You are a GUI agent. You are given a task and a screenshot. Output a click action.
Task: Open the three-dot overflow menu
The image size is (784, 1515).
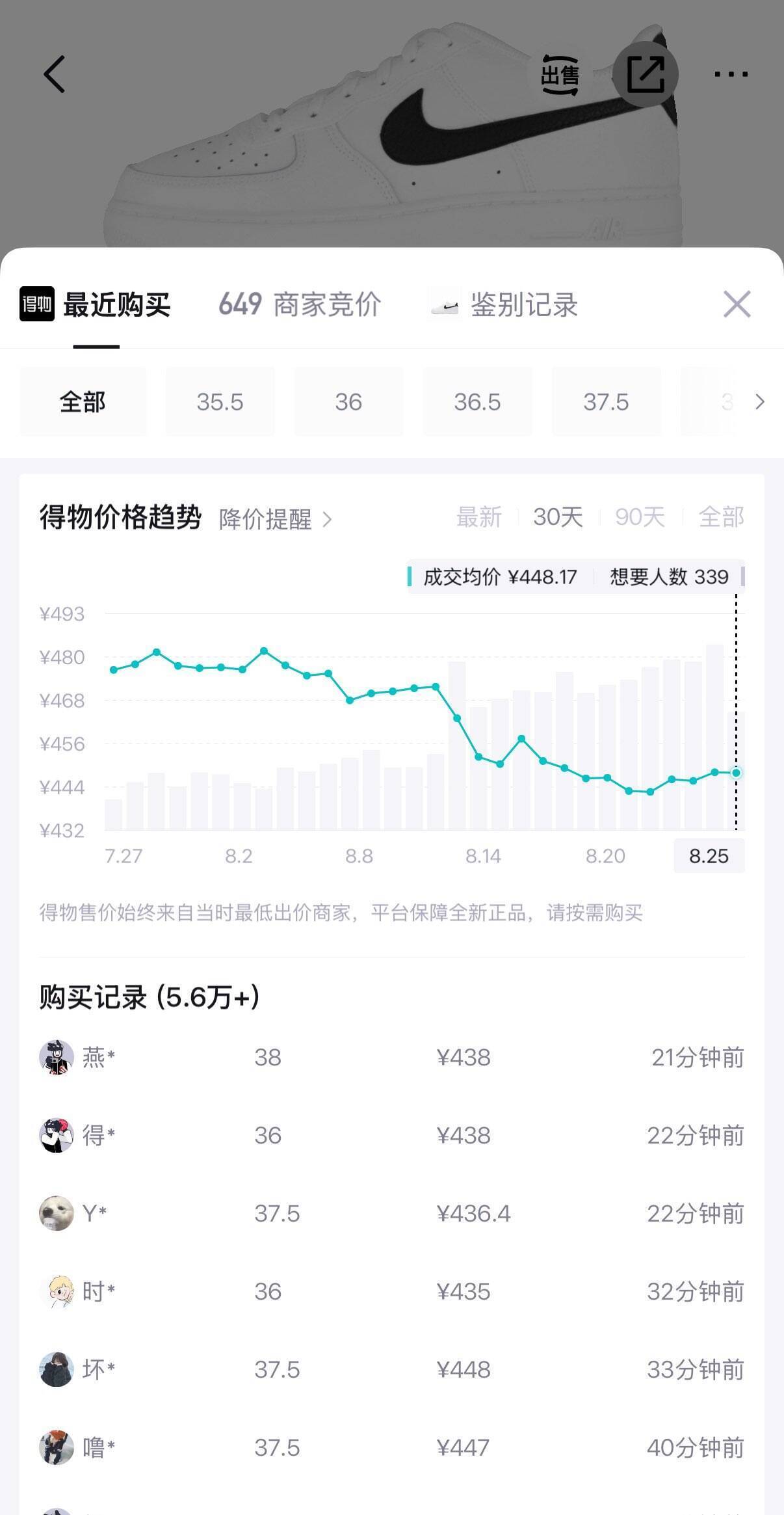(x=731, y=74)
